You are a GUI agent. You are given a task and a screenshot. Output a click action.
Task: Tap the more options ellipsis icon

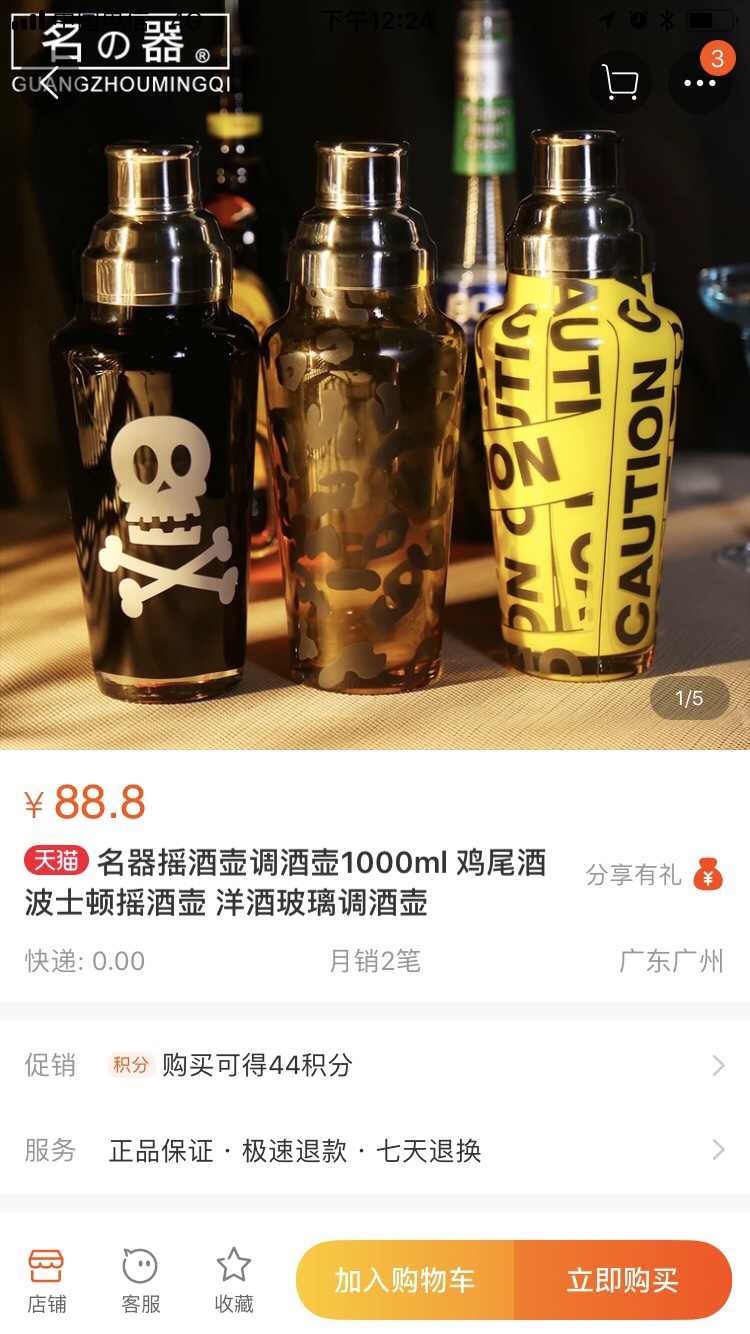(699, 83)
